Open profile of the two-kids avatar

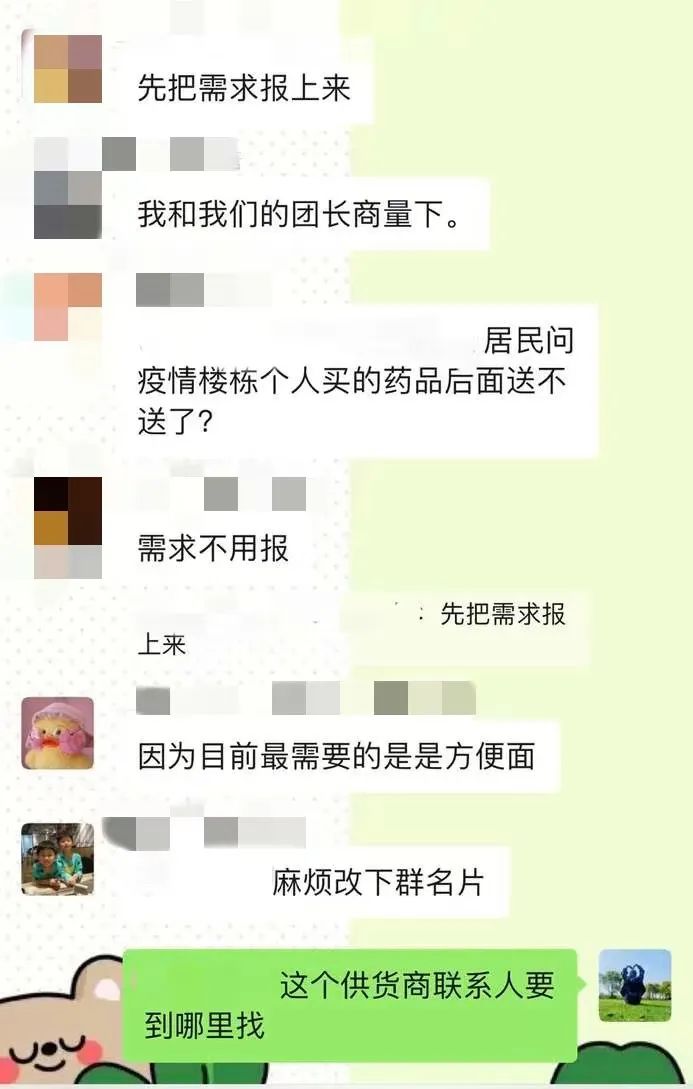tap(57, 859)
